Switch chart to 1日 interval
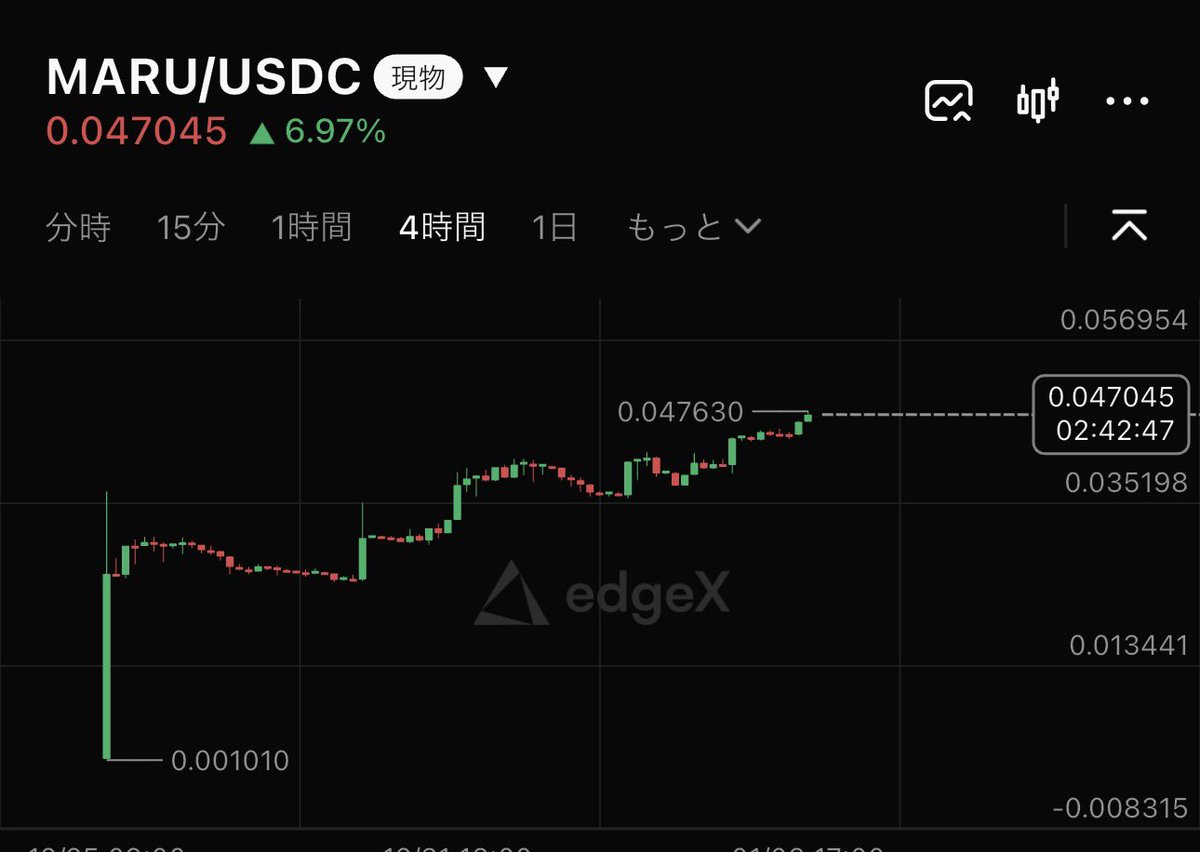Screen dimensions: 1200x852 pos(554,228)
